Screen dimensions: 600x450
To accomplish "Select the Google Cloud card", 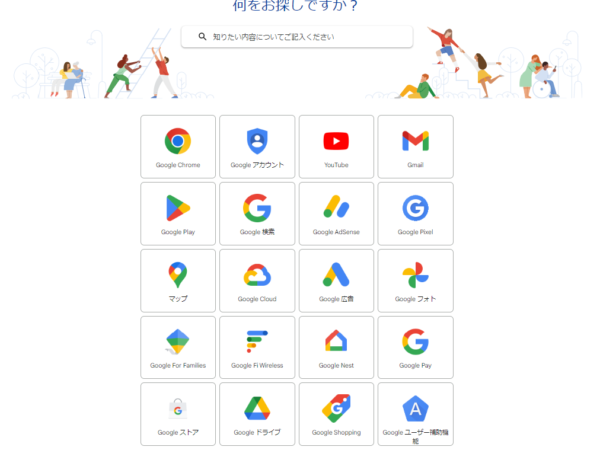I will tap(257, 280).
